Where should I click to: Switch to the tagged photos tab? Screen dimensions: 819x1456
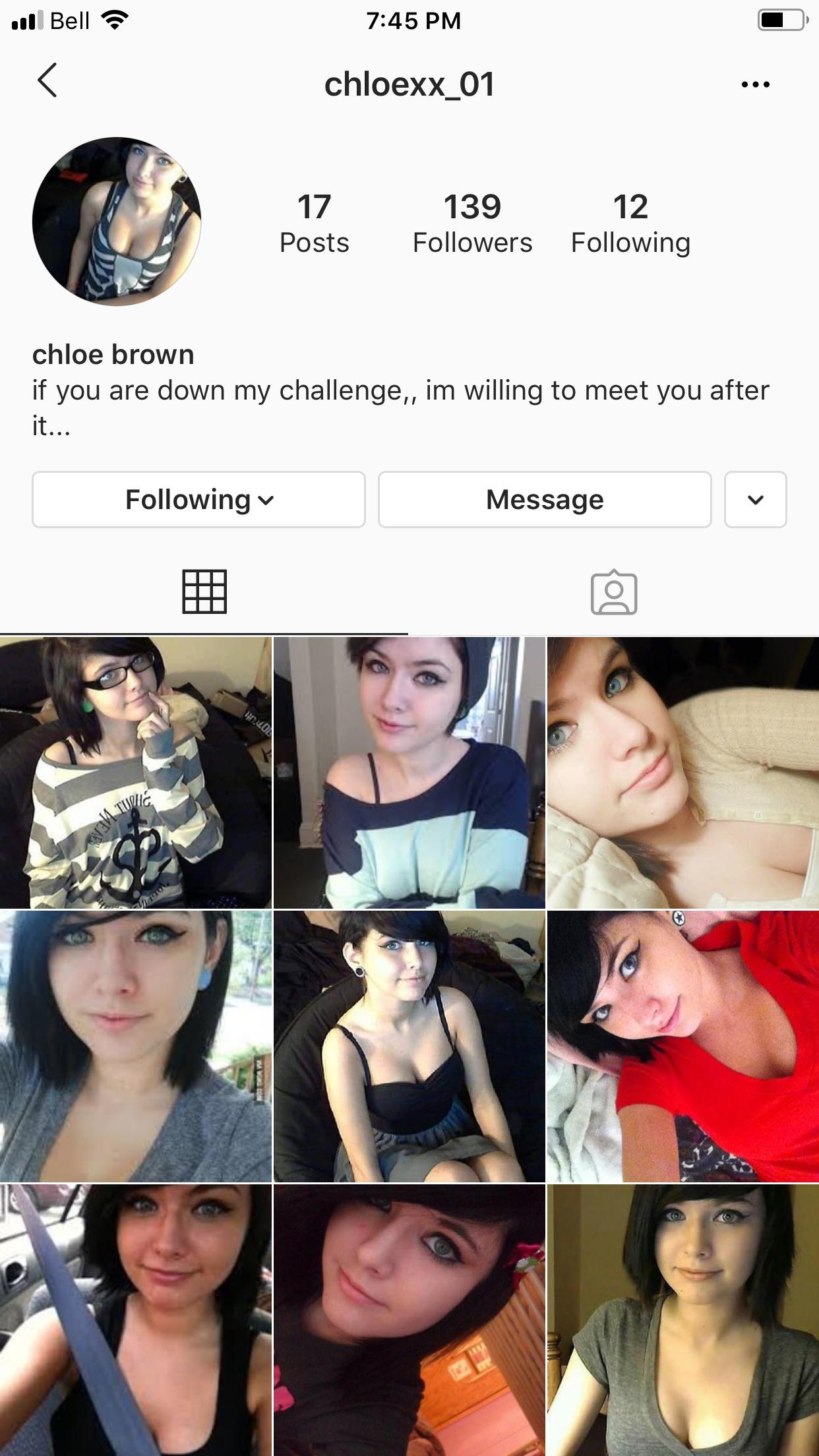(x=613, y=591)
